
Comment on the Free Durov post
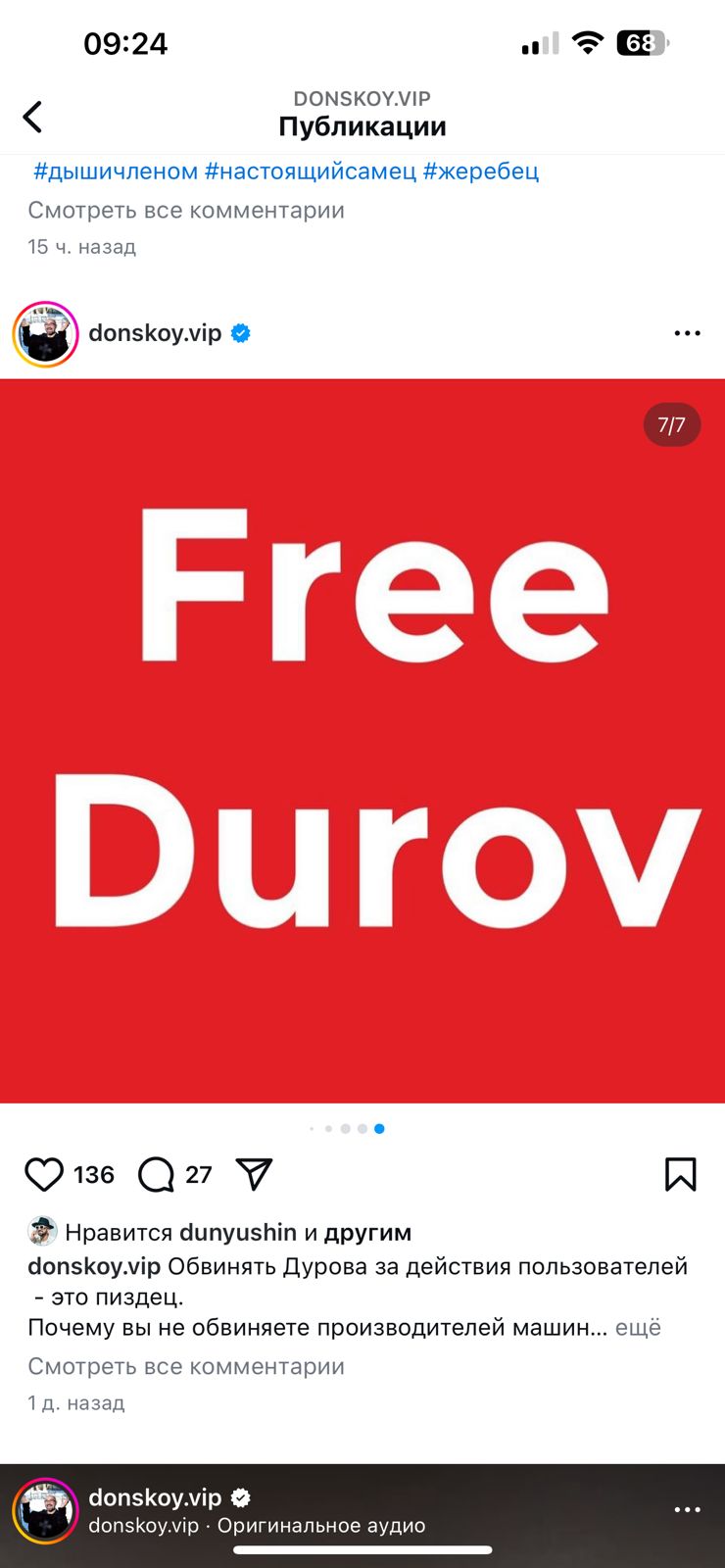(157, 1174)
